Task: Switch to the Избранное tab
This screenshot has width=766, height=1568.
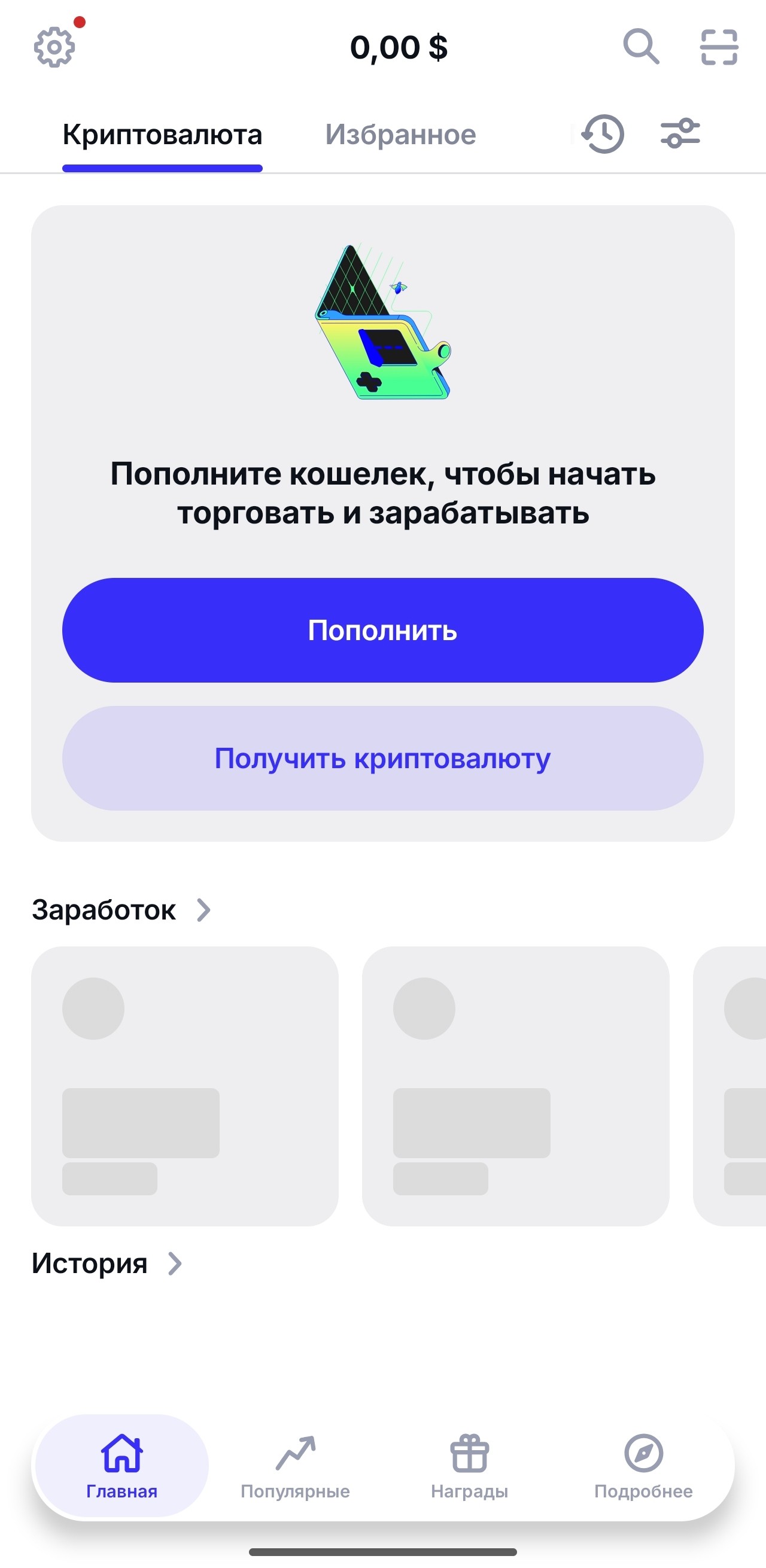Action: [x=400, y=135]
